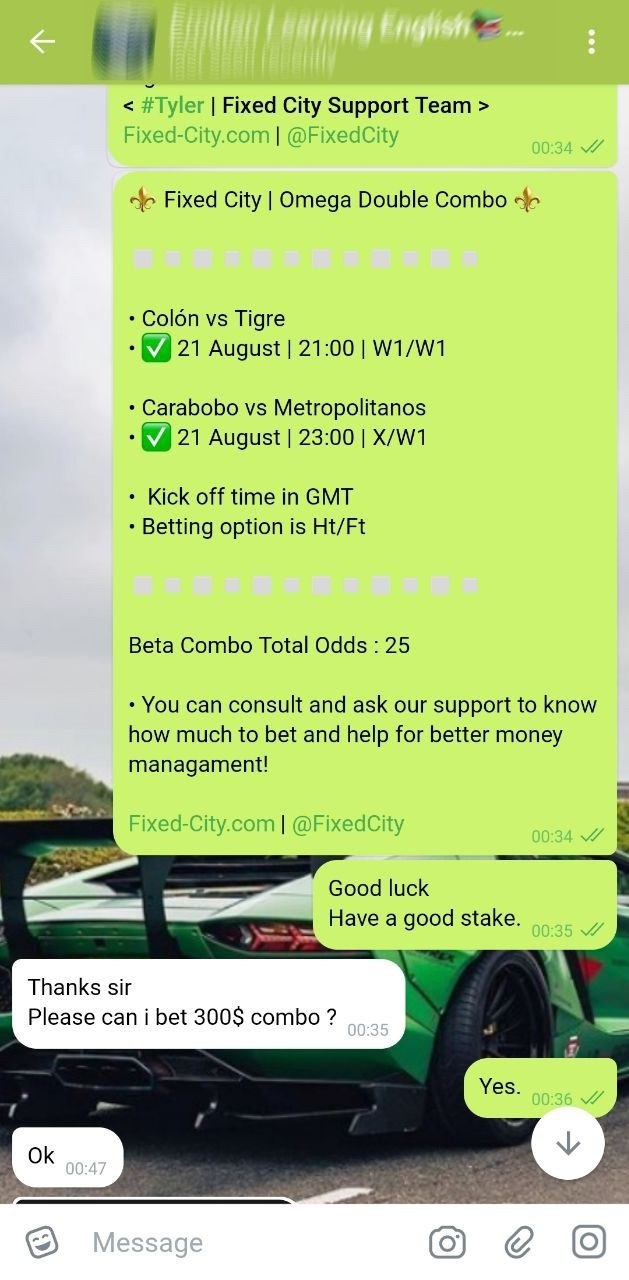This screenshot has height=1280, width=629.
Task: Open Fixed-City.com link in the Omega Double Combo message
Action: 201,824
